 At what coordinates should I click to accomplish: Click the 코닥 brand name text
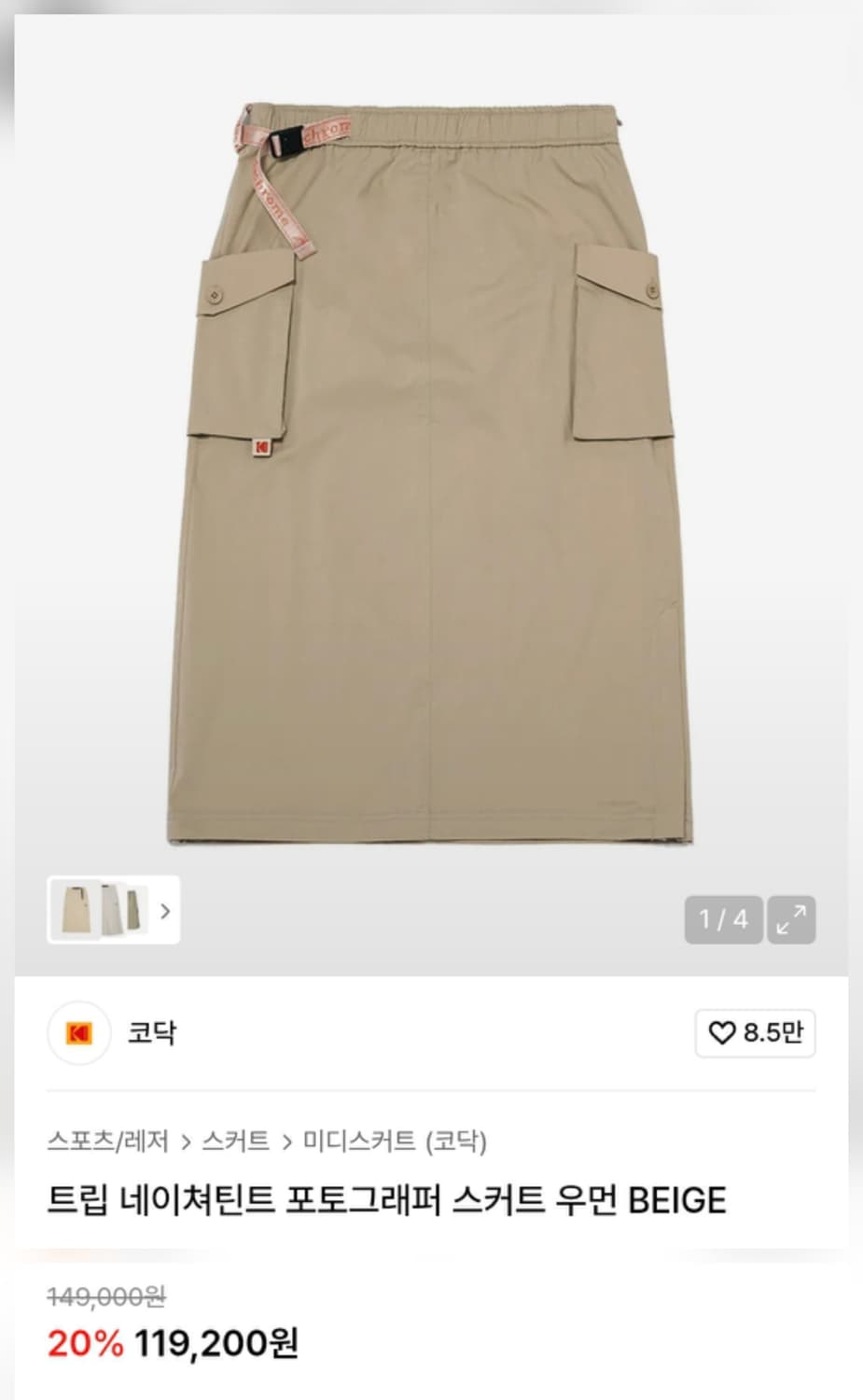click(x=147, y=1034)
